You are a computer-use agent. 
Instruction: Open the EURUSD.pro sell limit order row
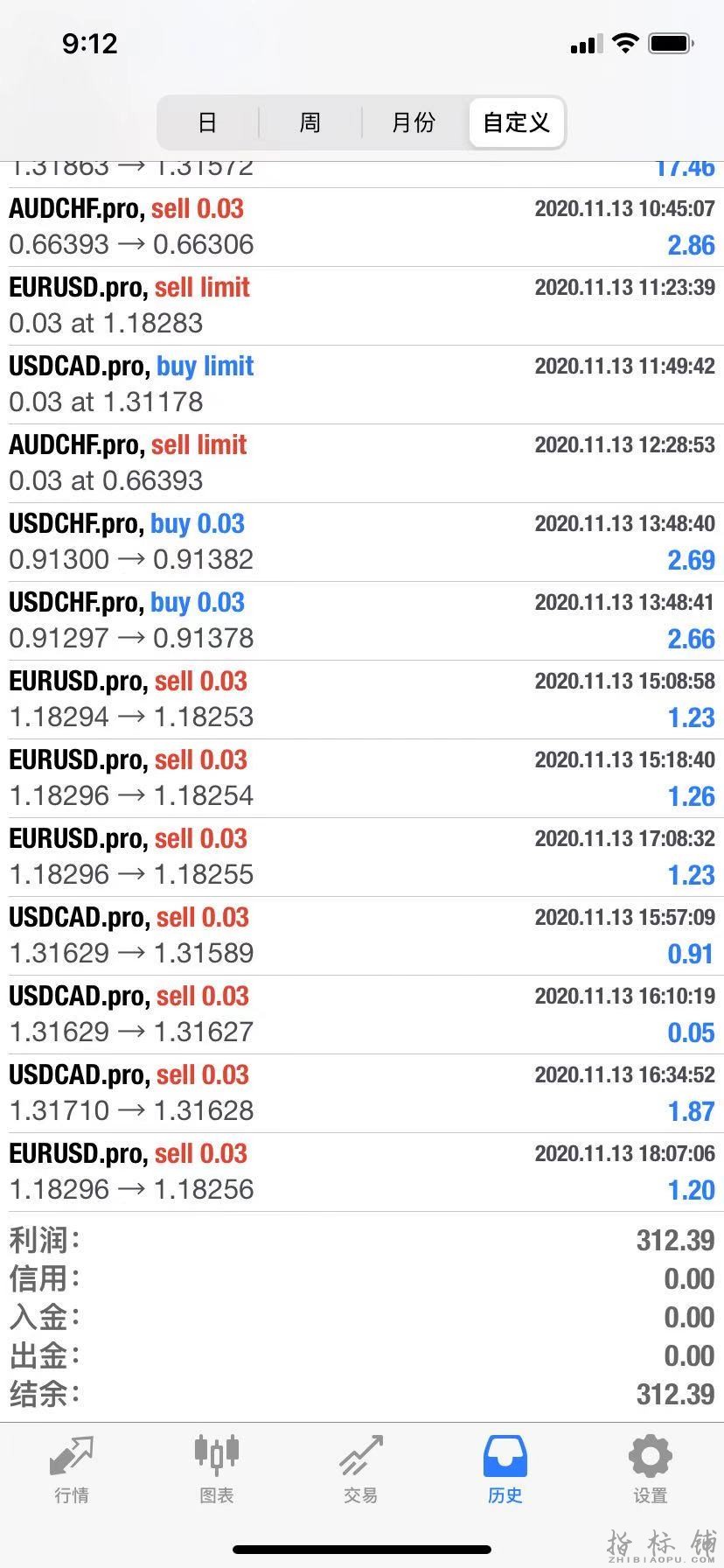click(362, 306)
